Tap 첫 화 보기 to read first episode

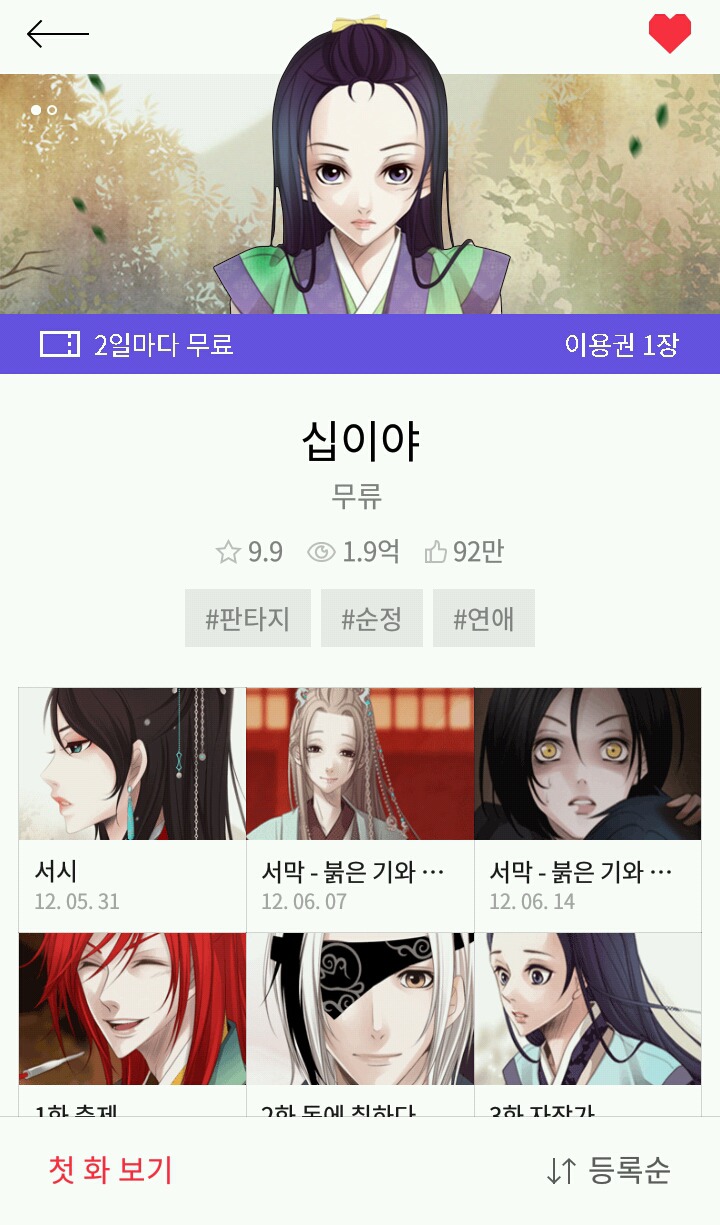pyautogui.click(x=111, y=1169)
